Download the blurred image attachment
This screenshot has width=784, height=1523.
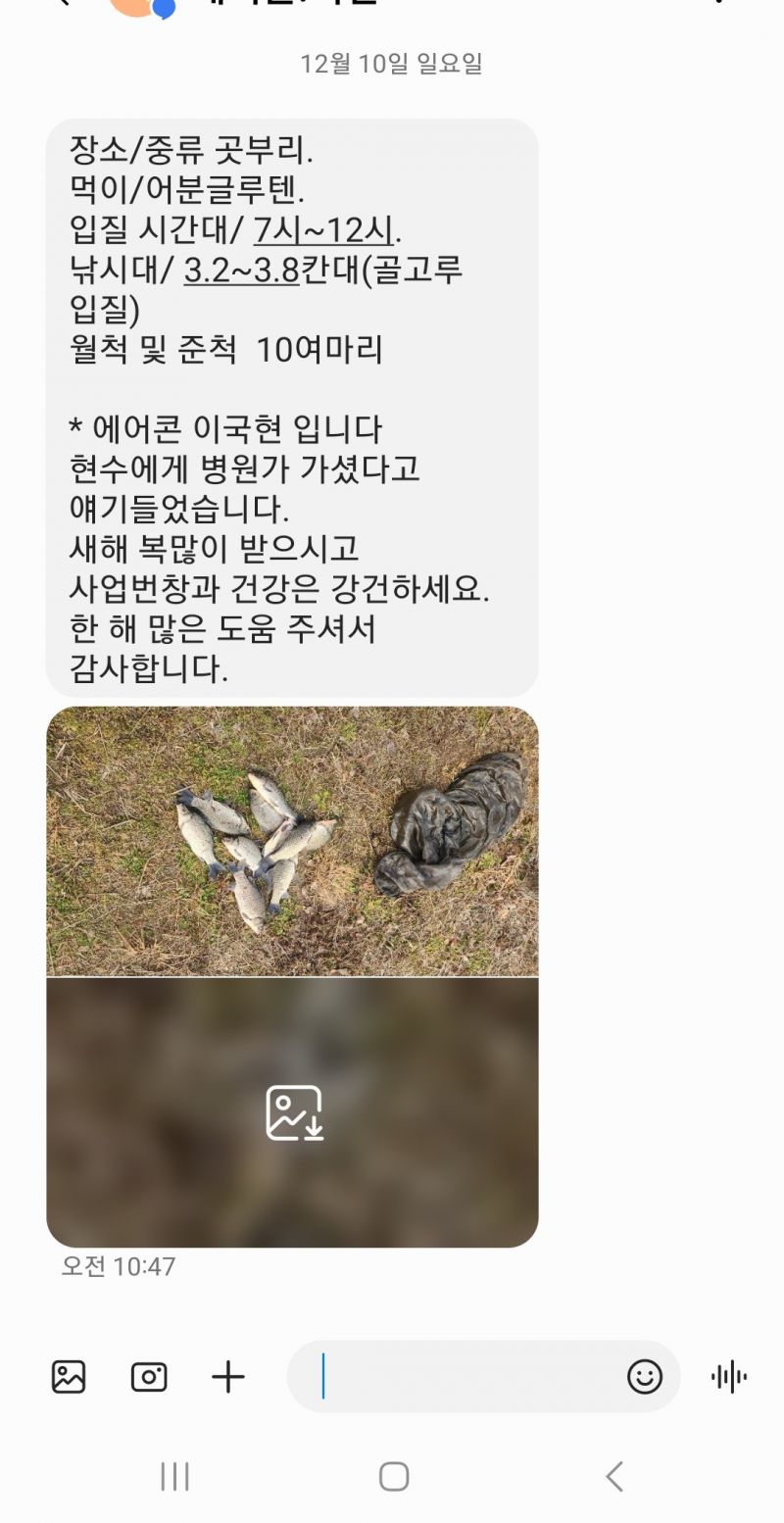(294, 1112)
